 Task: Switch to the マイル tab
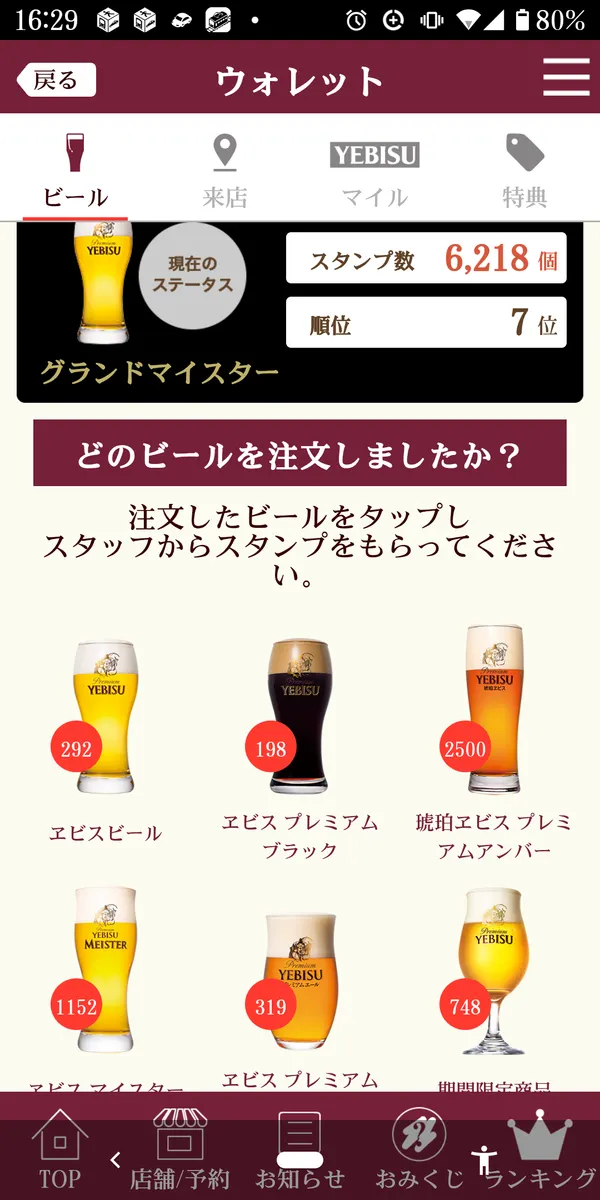pyautogui.click(x=374, y=170)
